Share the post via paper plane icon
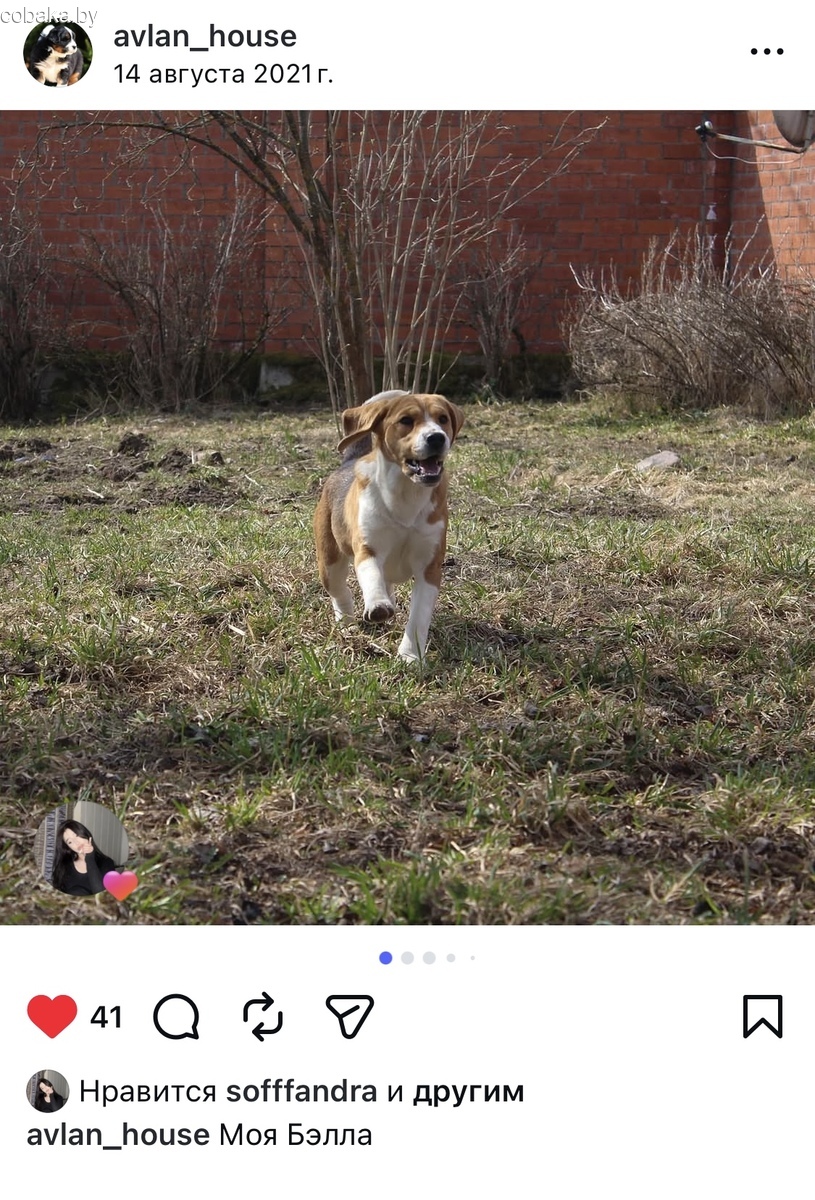Viewport: 815px width, 1200px height. [349, 1016]
